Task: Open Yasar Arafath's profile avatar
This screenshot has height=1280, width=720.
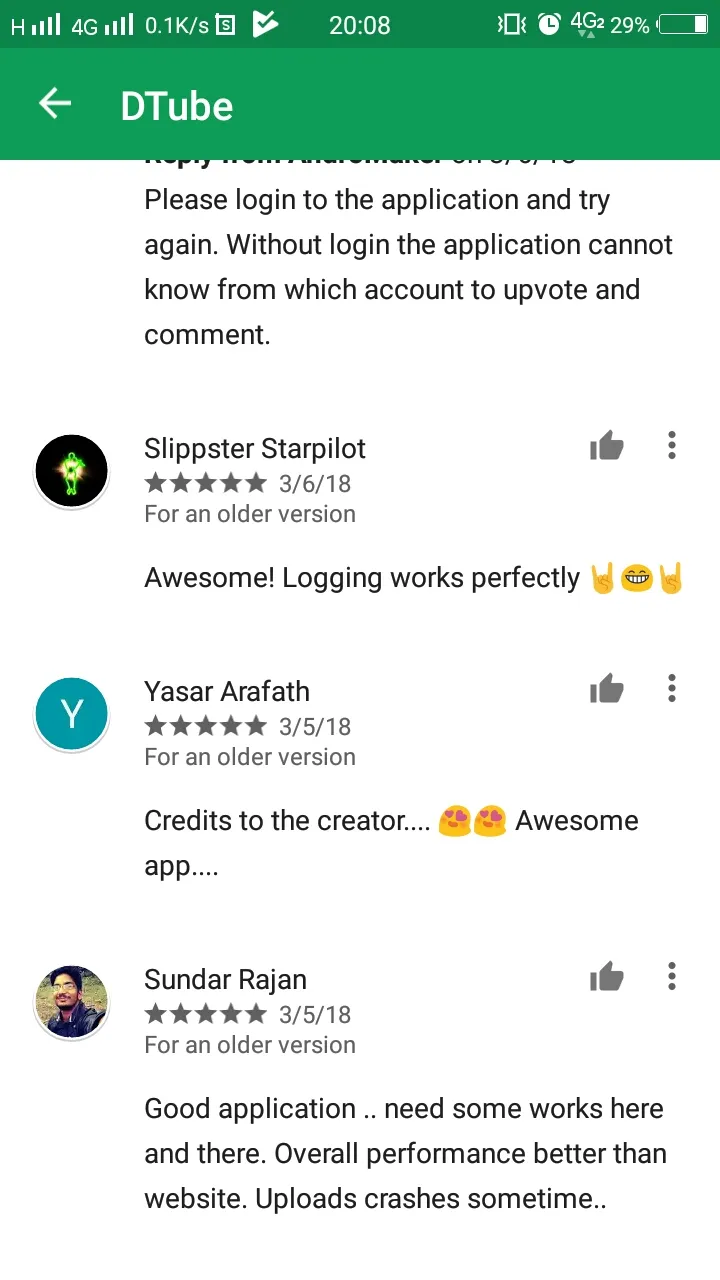Action: (x=71, y=714)
